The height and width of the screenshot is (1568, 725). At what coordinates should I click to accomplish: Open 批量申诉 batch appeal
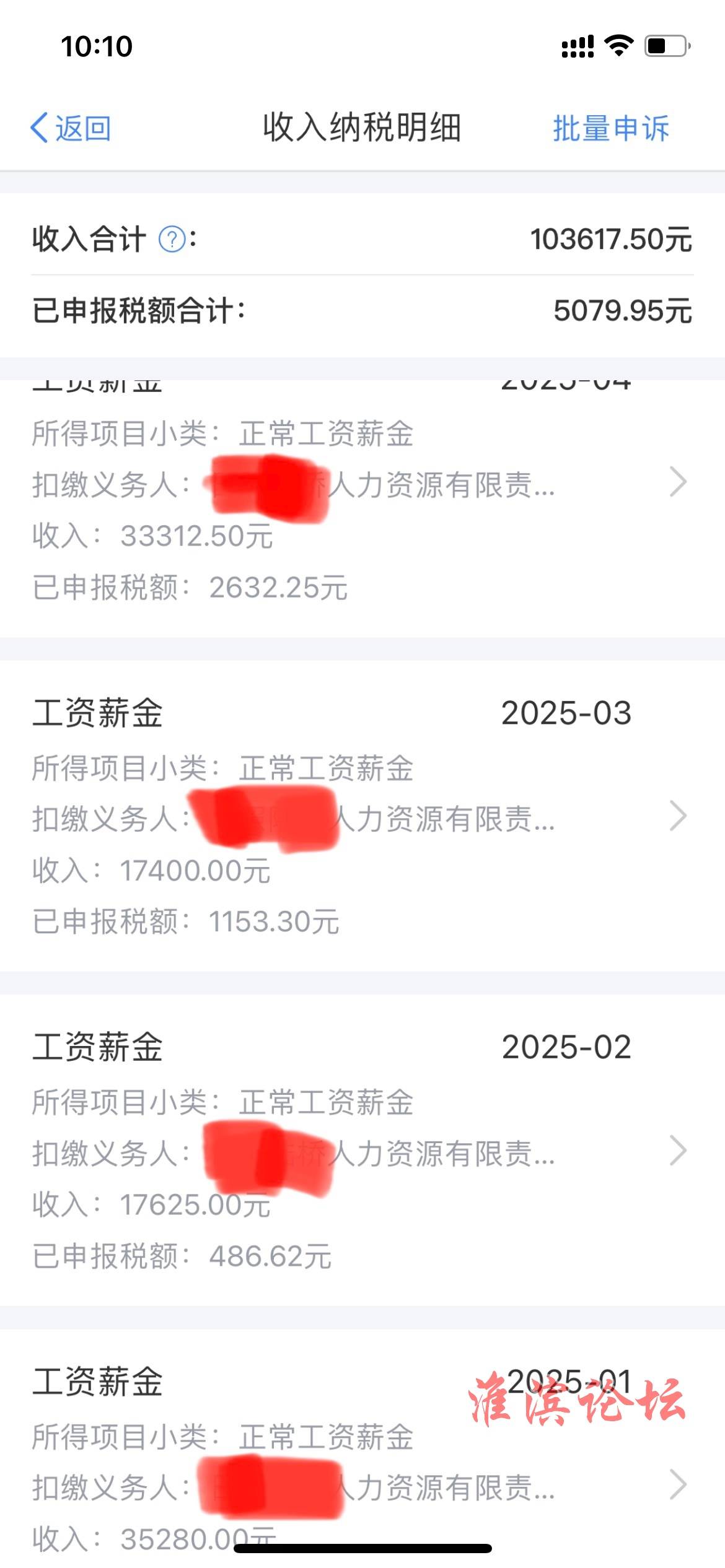(610, 128)
